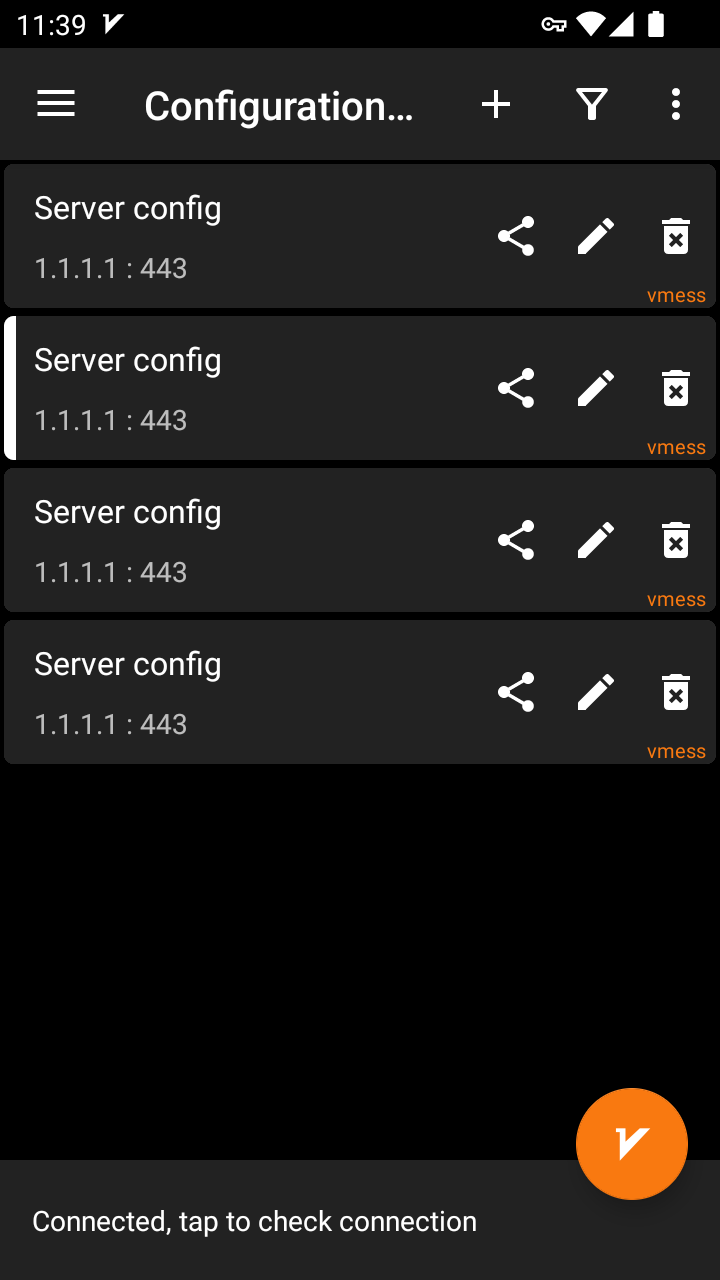Add a new configuration with plus icon

pos(496,104)
